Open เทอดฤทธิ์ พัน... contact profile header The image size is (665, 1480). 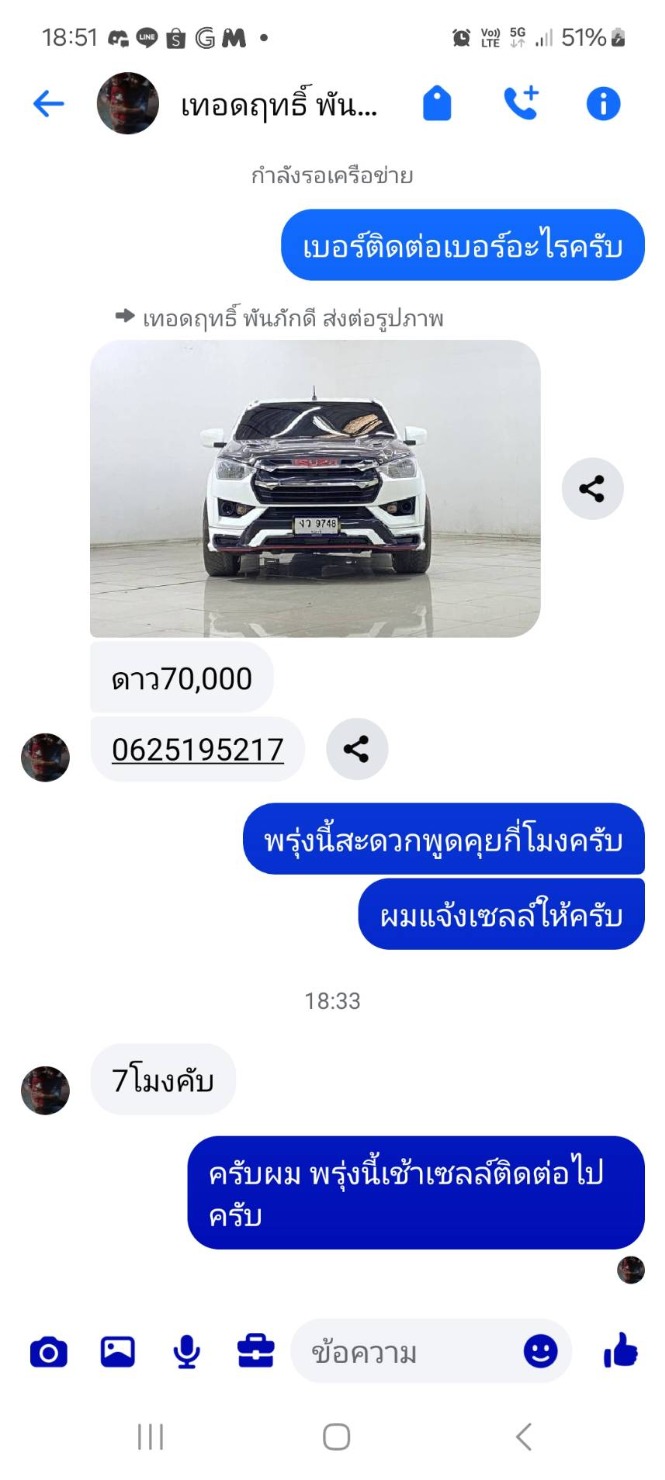pos(278,105)
